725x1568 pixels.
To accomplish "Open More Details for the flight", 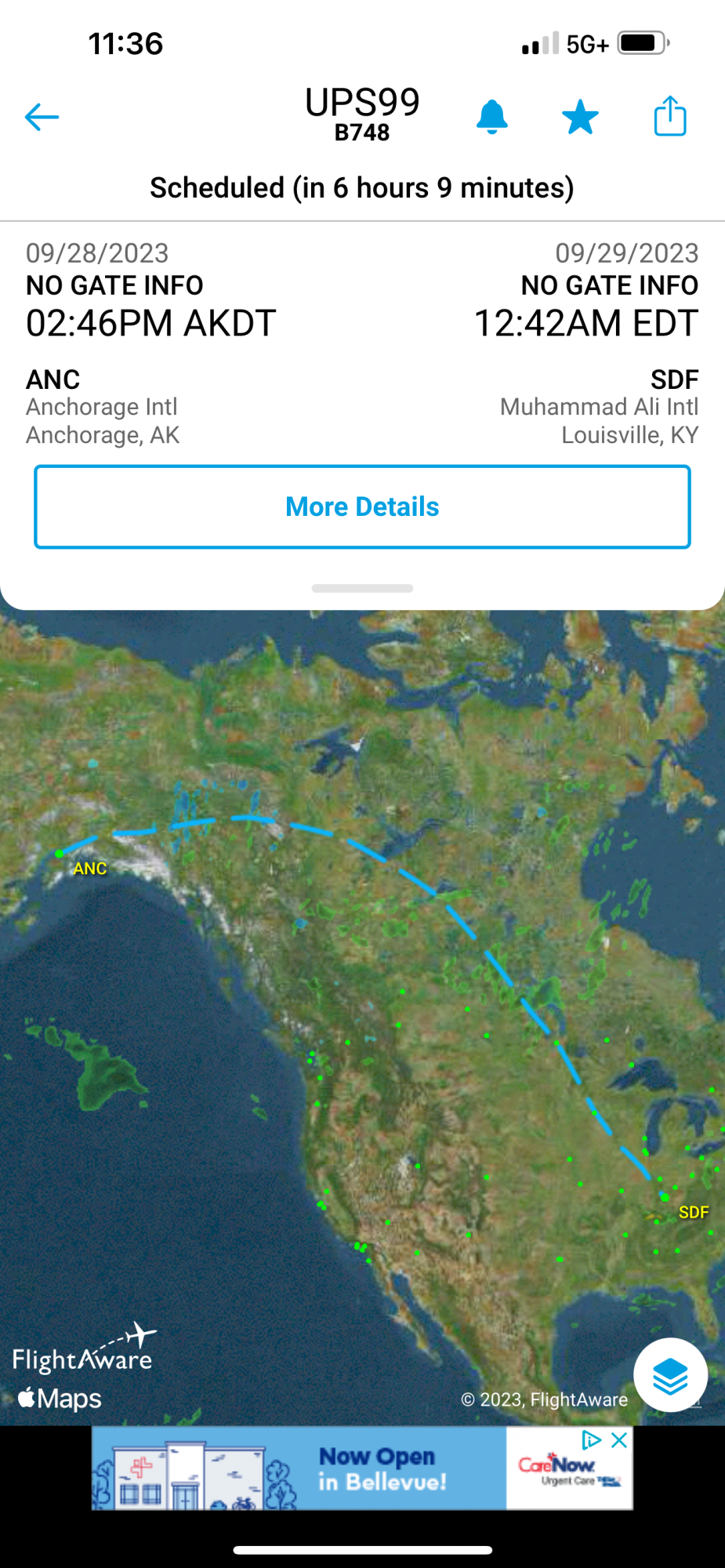I will coord(362,507).
